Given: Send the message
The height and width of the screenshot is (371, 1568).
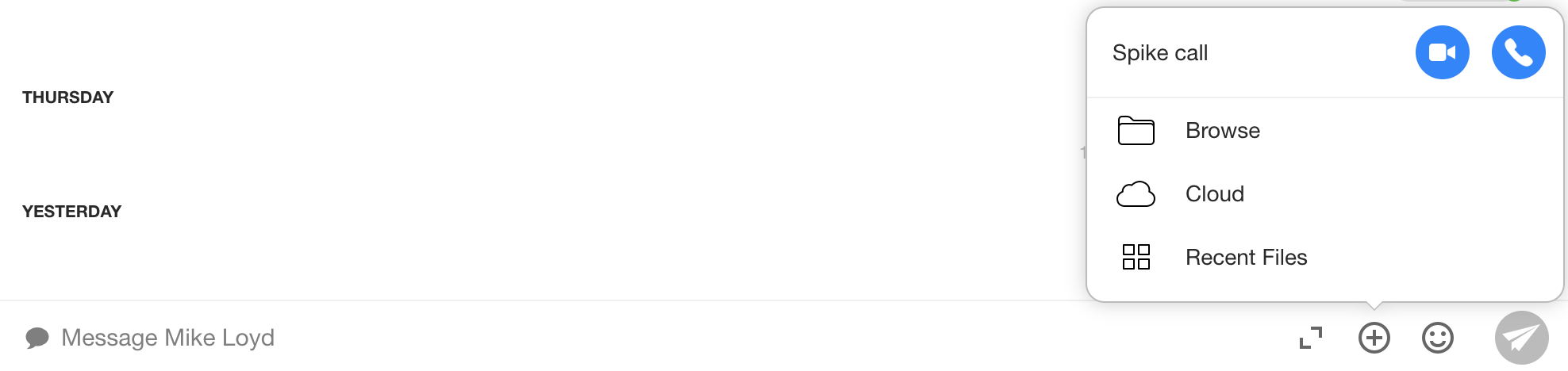Looking at the screenshot, I should [x=1521, y=338].
